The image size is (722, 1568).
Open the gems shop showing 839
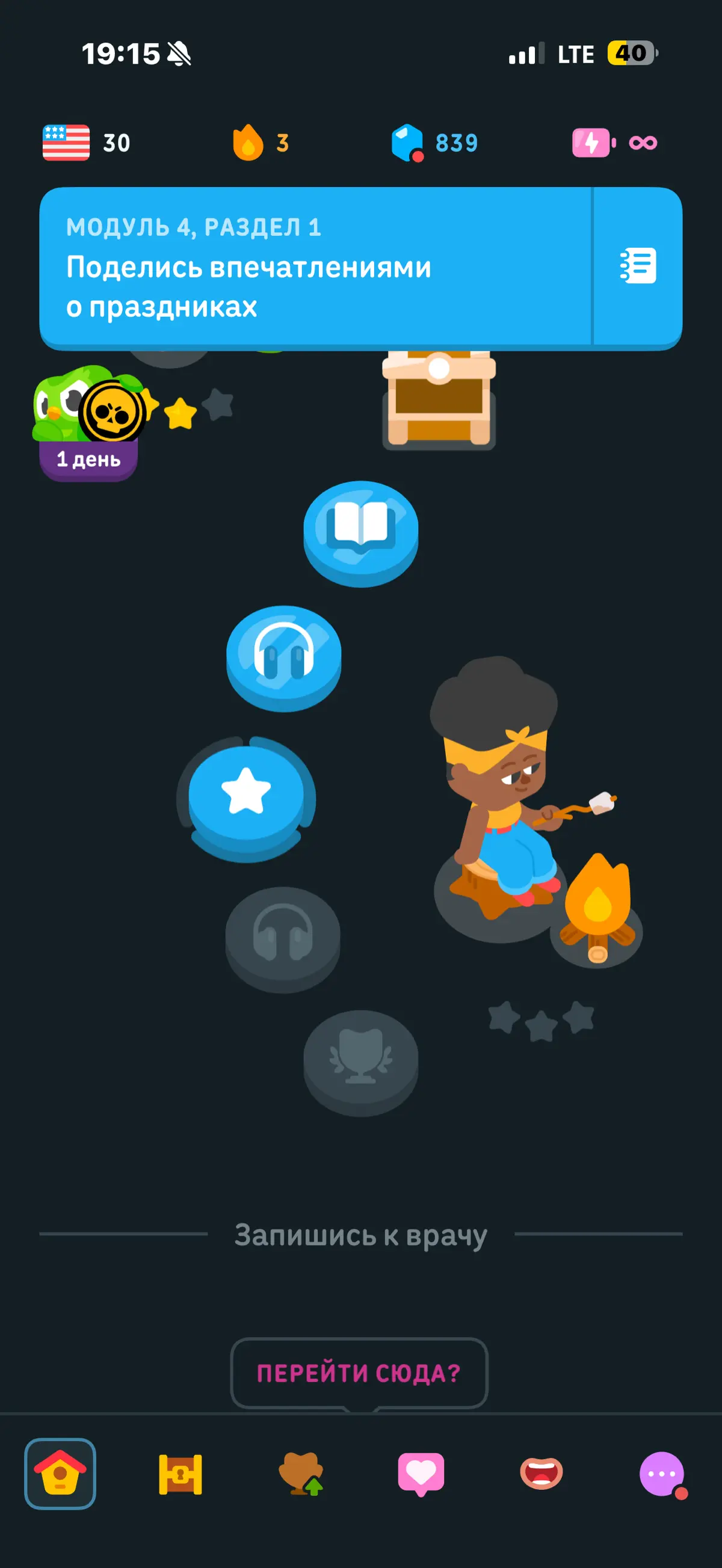[434, 143]
